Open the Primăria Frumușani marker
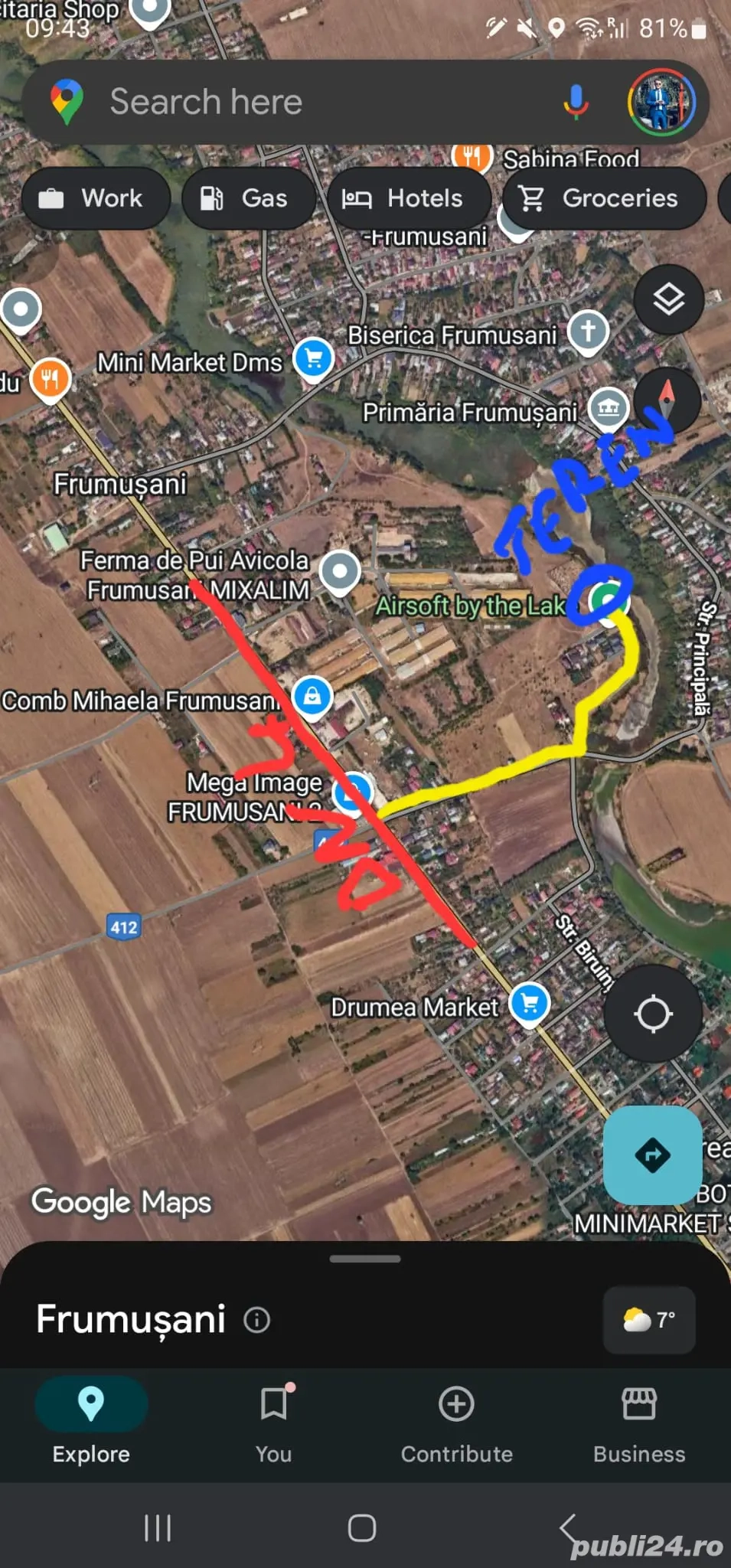 point(609,407)
